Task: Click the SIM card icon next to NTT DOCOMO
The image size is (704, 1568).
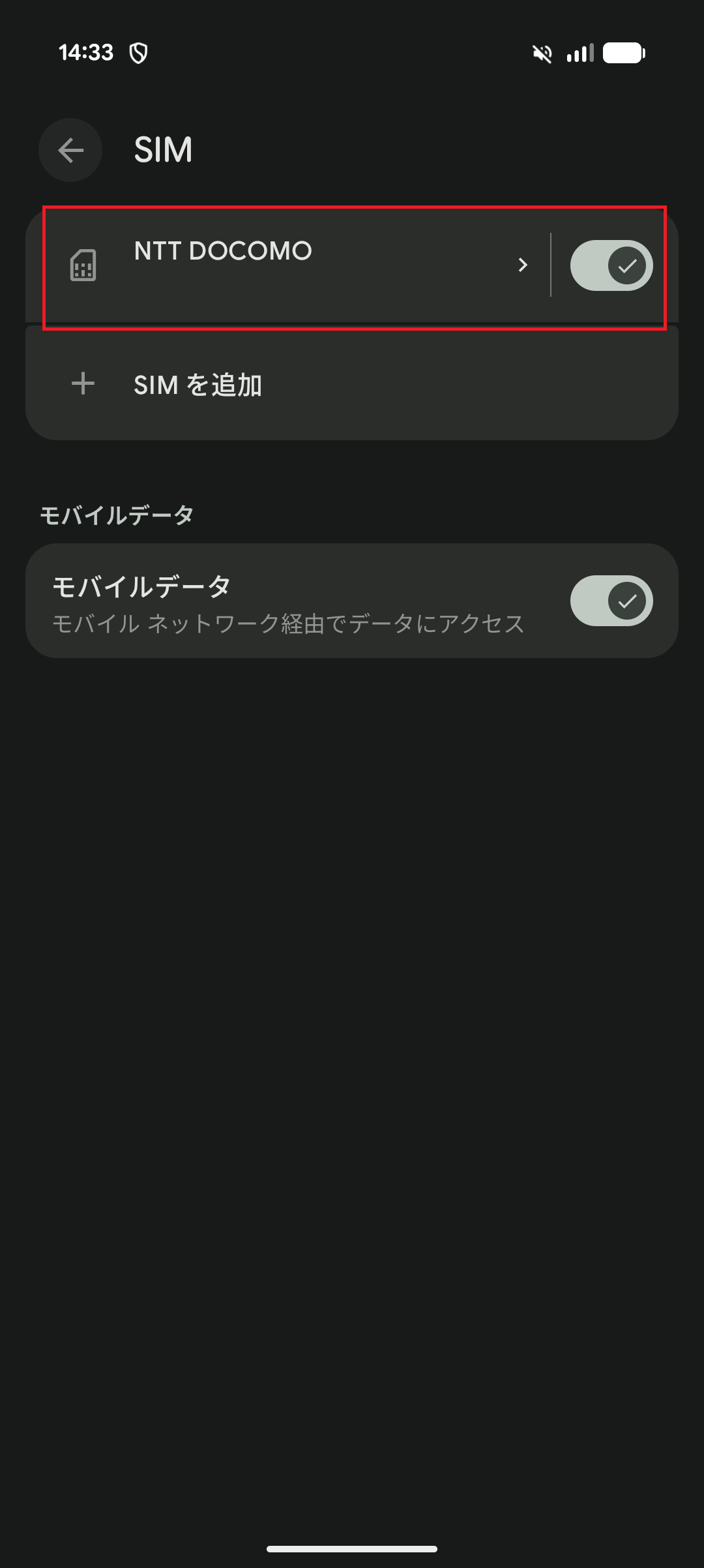Action: [83, 265]
